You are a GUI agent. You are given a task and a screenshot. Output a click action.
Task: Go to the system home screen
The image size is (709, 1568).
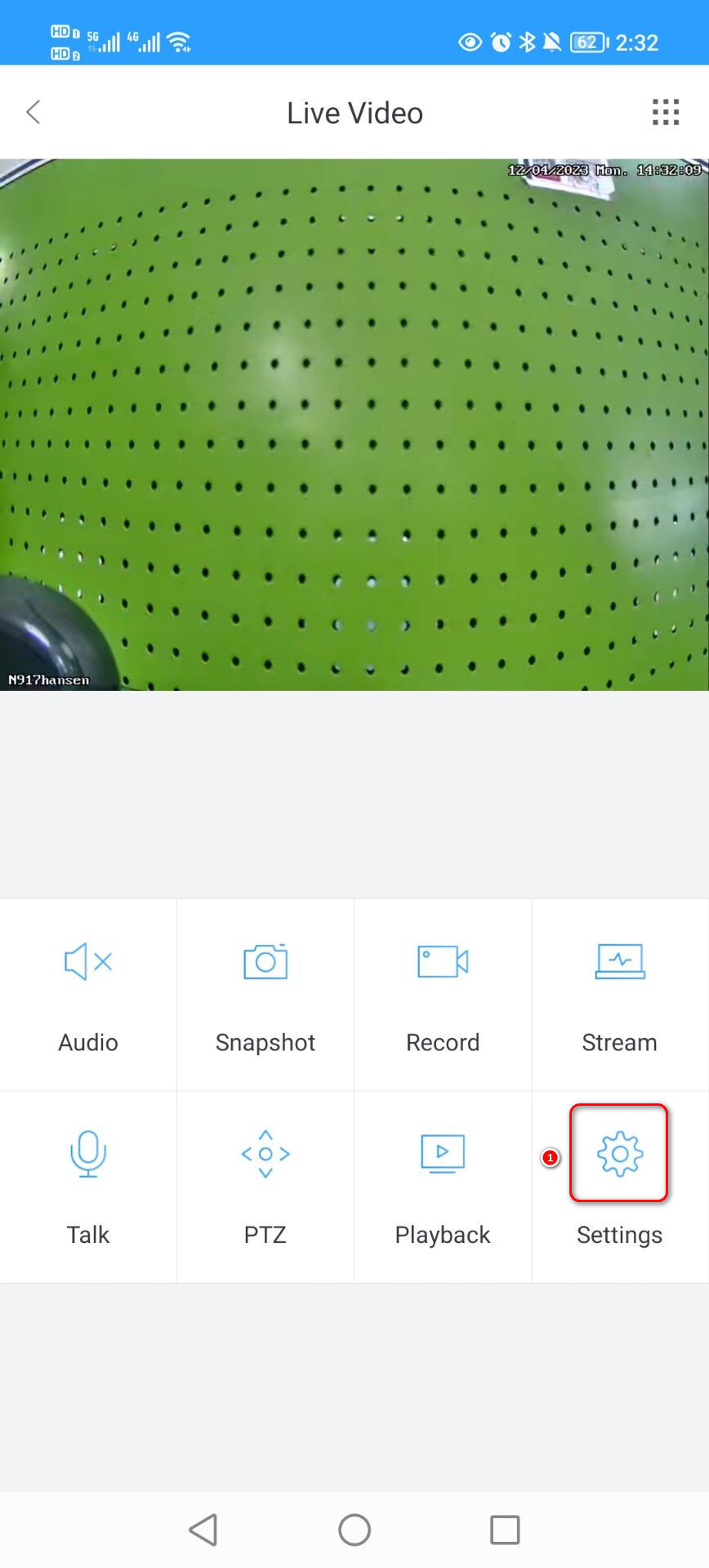coord(354,1530)
